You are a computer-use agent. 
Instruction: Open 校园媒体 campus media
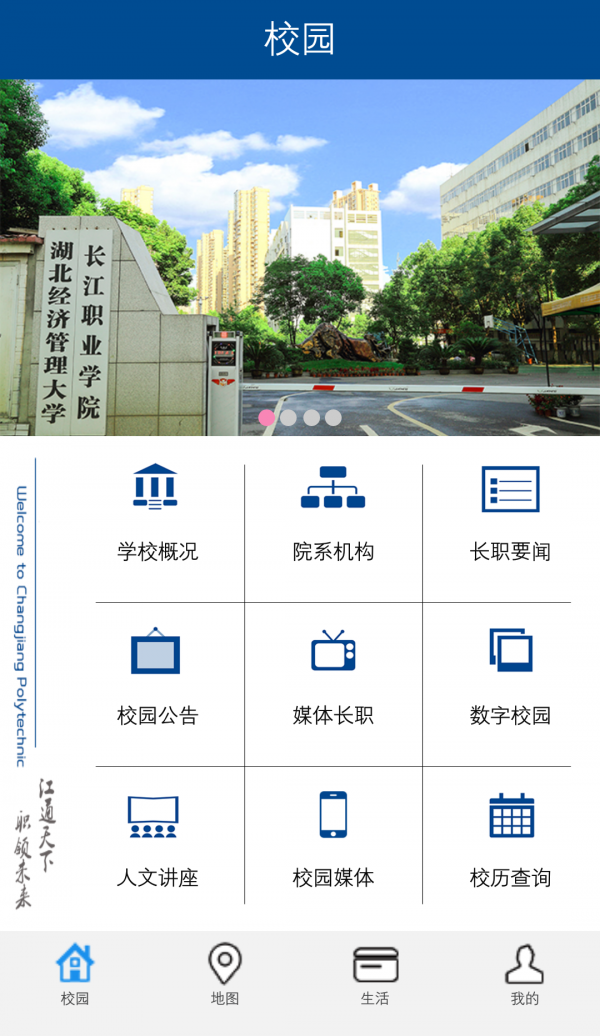(333, 842)
